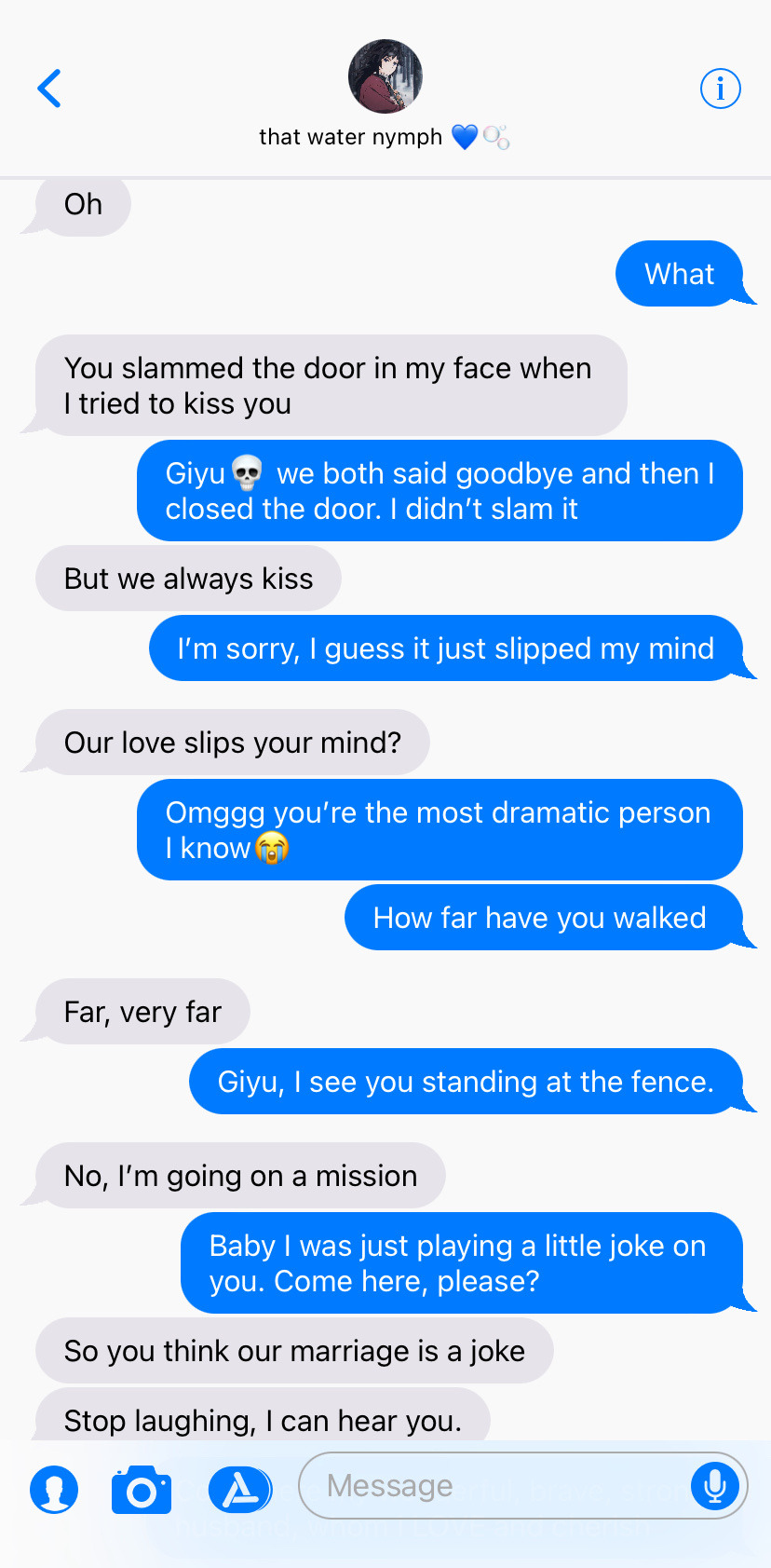The width and height of the screenshot is (771, 1568).
Task: Go back to the conversations list
Action: click(x=49, y=89)
